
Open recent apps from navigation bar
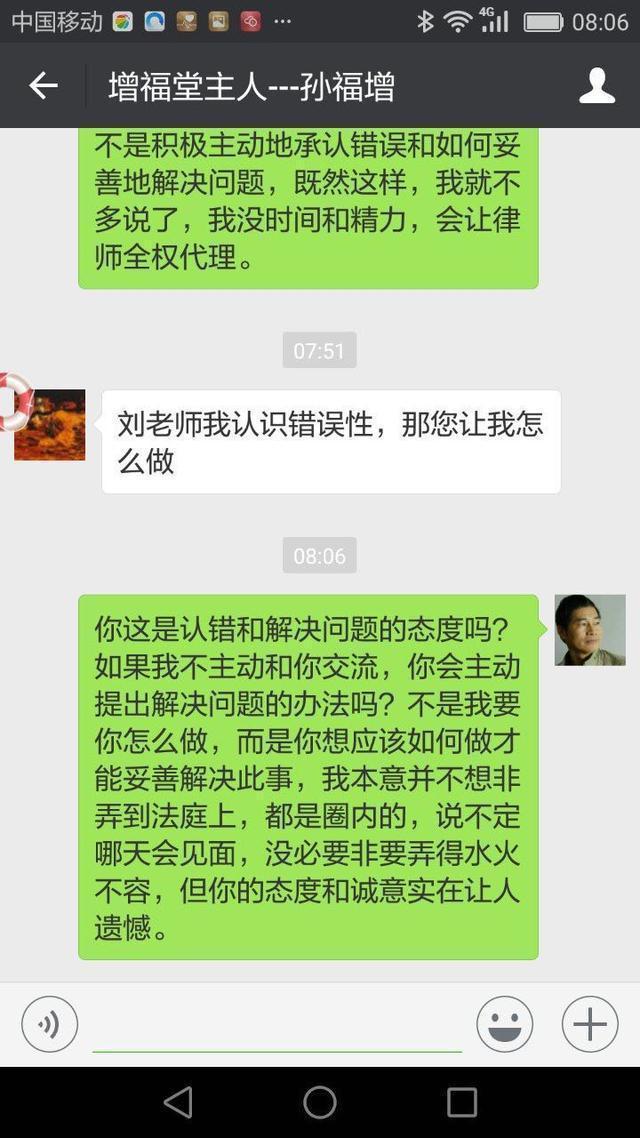click(x=462, y=1102)
